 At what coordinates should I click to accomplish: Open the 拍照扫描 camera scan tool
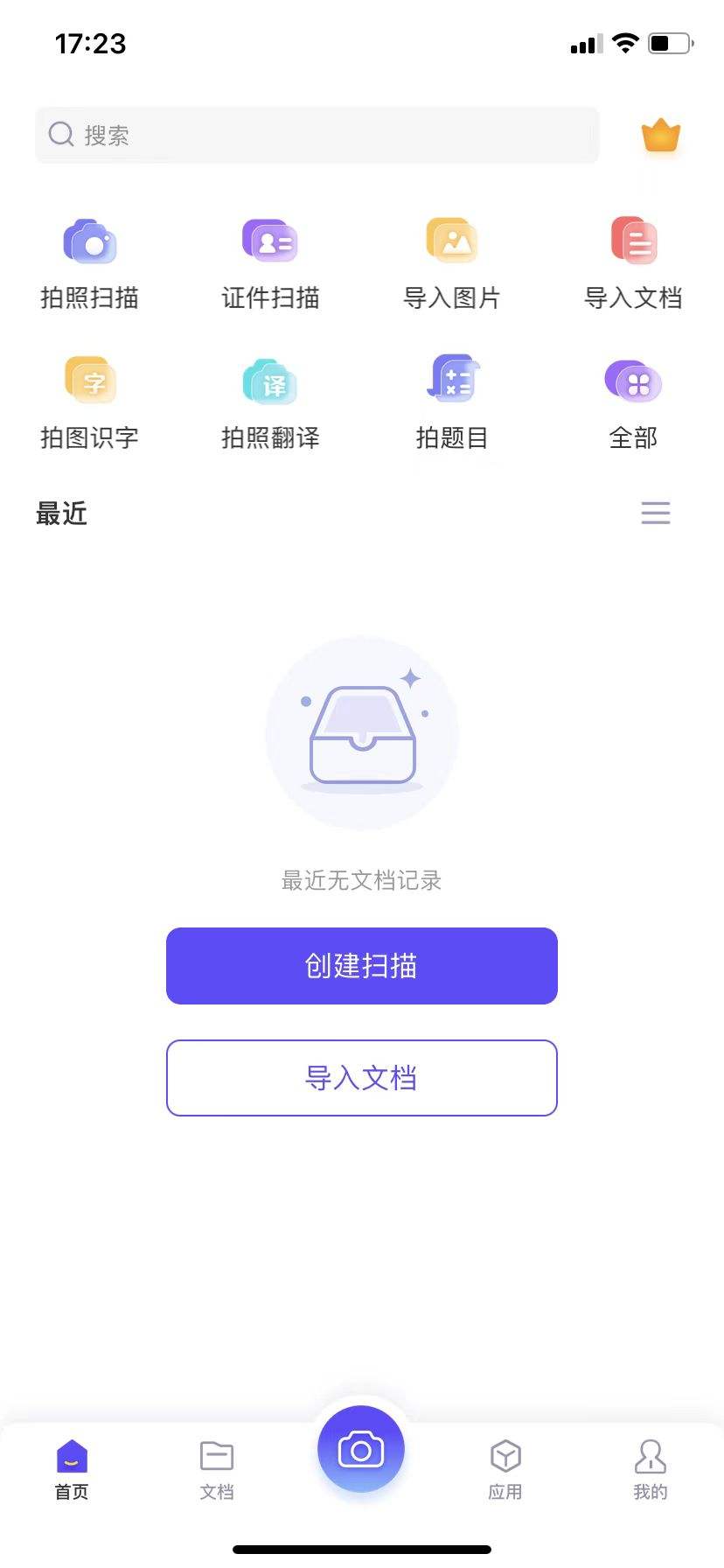(90, 258)
